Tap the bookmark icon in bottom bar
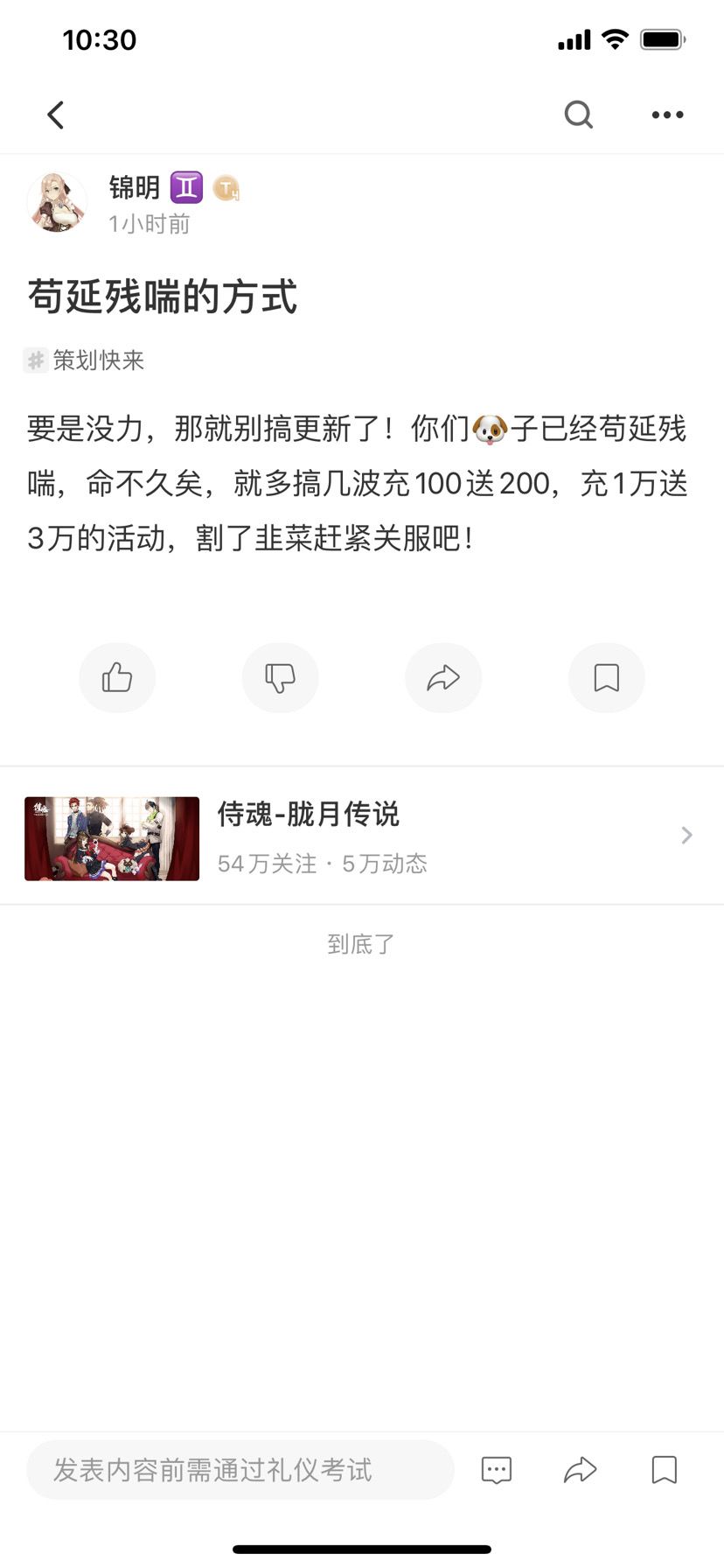The image size is (724, 1568). point(665,1470)
